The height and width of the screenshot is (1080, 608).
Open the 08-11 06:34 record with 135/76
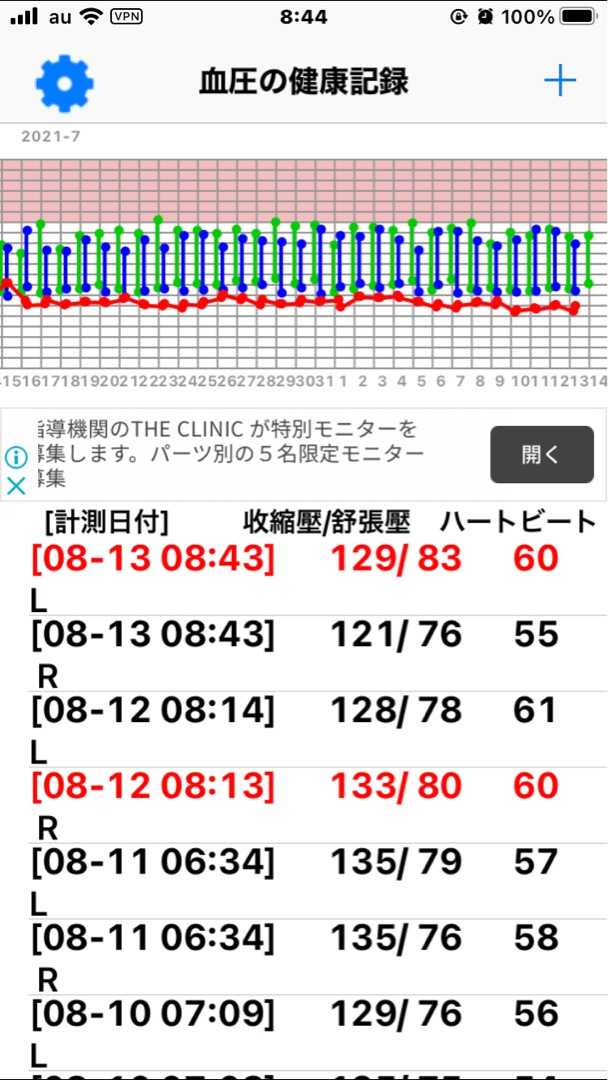pos(304,957)
